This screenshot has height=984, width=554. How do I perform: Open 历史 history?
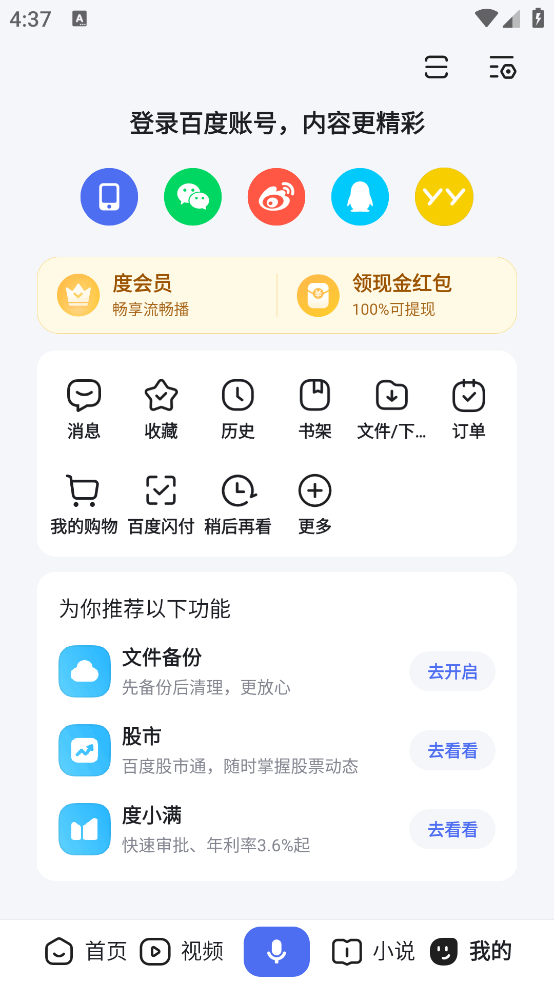coord(238,409)
